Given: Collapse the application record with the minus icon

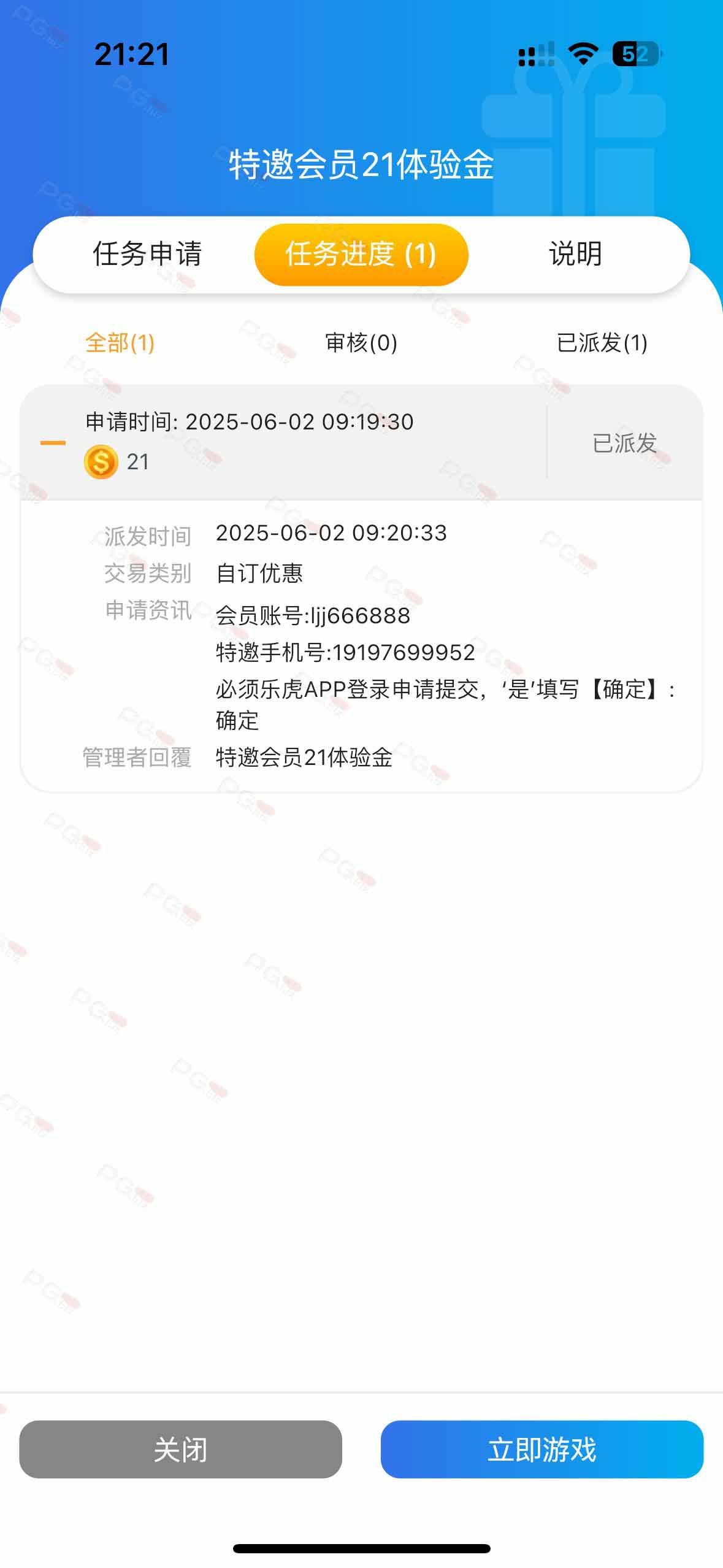Looking at the screenshot, I should point(53,443).
